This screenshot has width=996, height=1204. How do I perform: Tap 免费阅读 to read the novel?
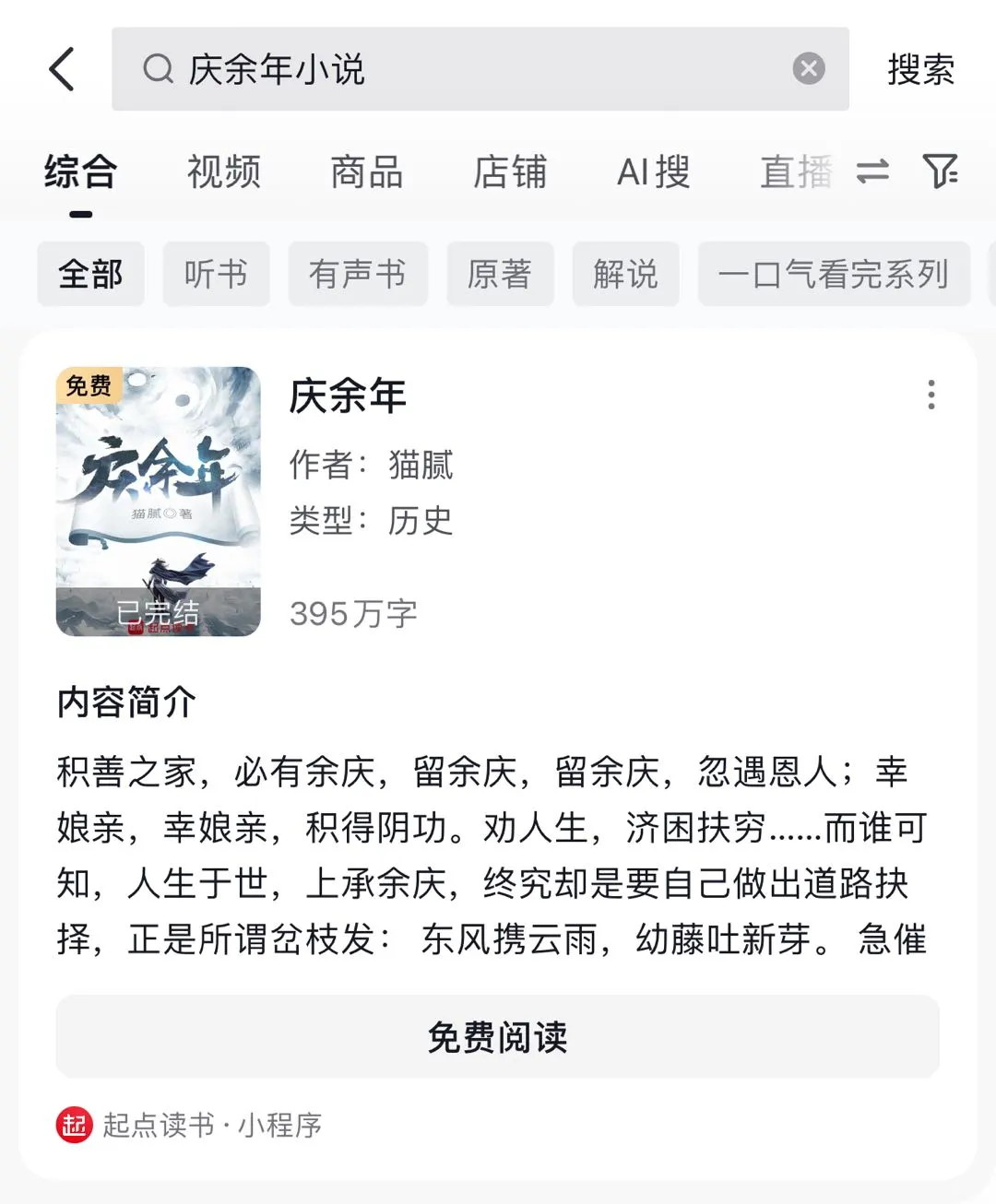[498, 1037]
